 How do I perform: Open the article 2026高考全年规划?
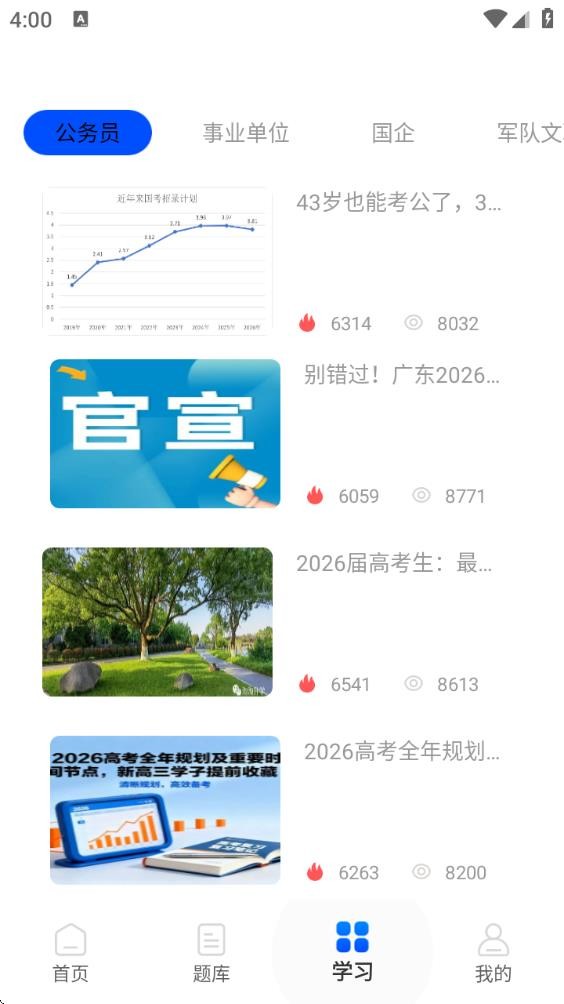pos(402,752)
